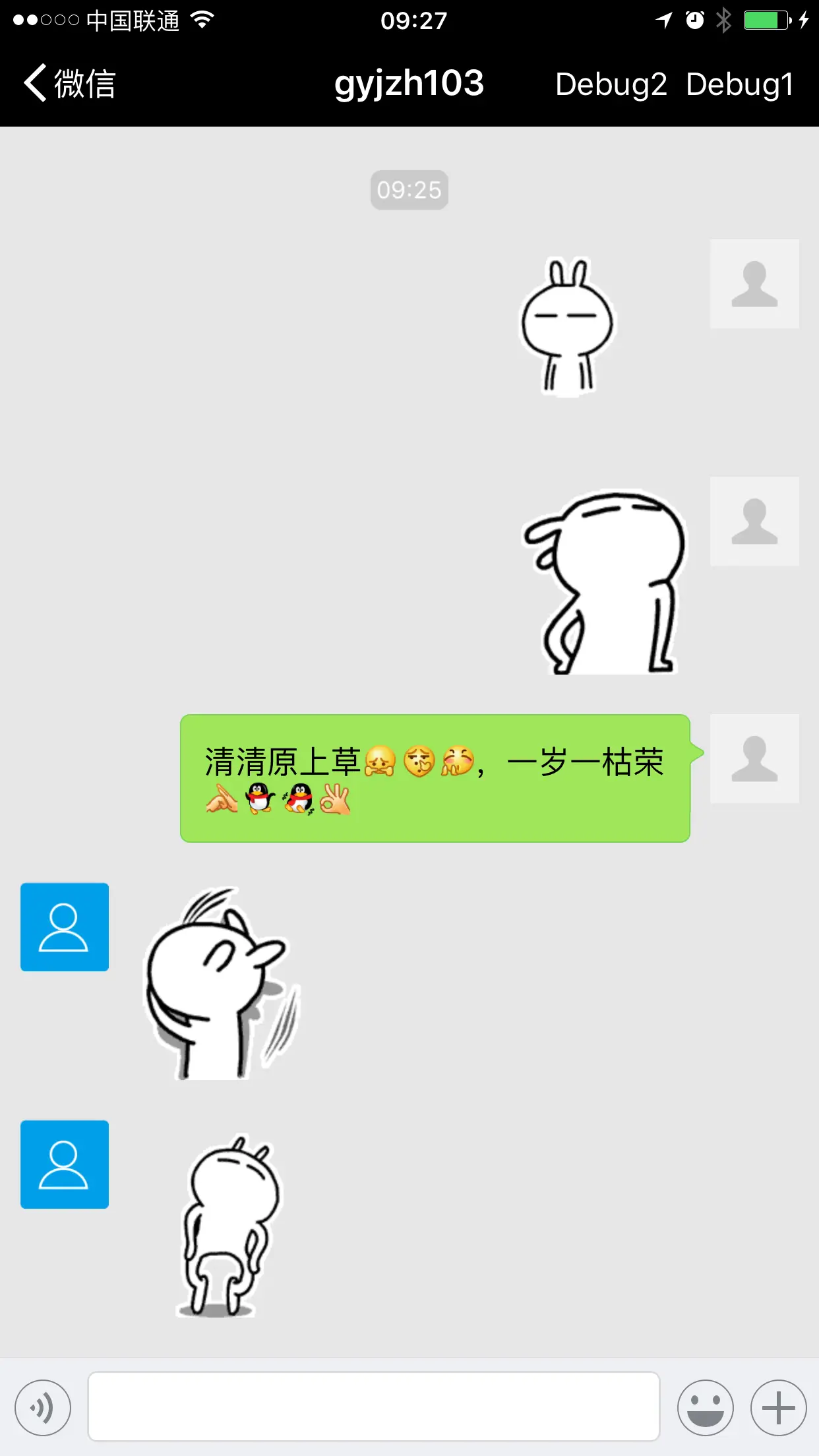819x1456 pixels.
Task: Switch to voice input mode
Action: tap(43, 1408)
